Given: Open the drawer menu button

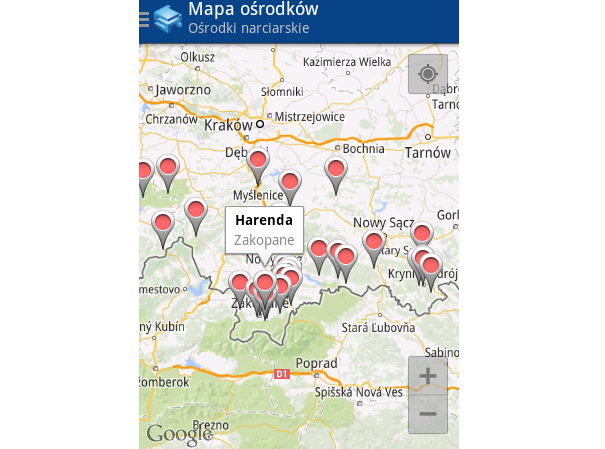Looking at the screenshot, I should [x=160, y=16].
